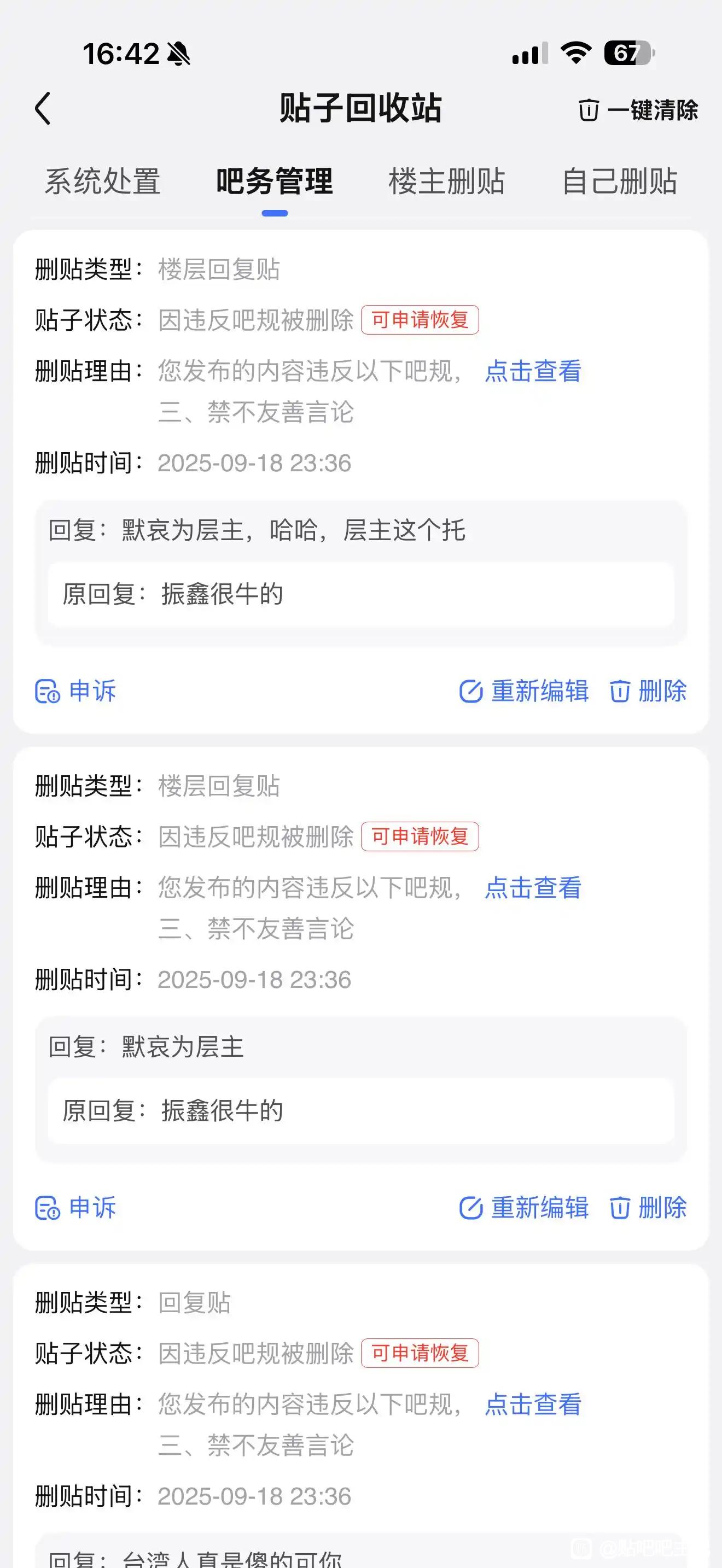Tap 一键清除 to clear the recycle bin

[x=638, y=110]
